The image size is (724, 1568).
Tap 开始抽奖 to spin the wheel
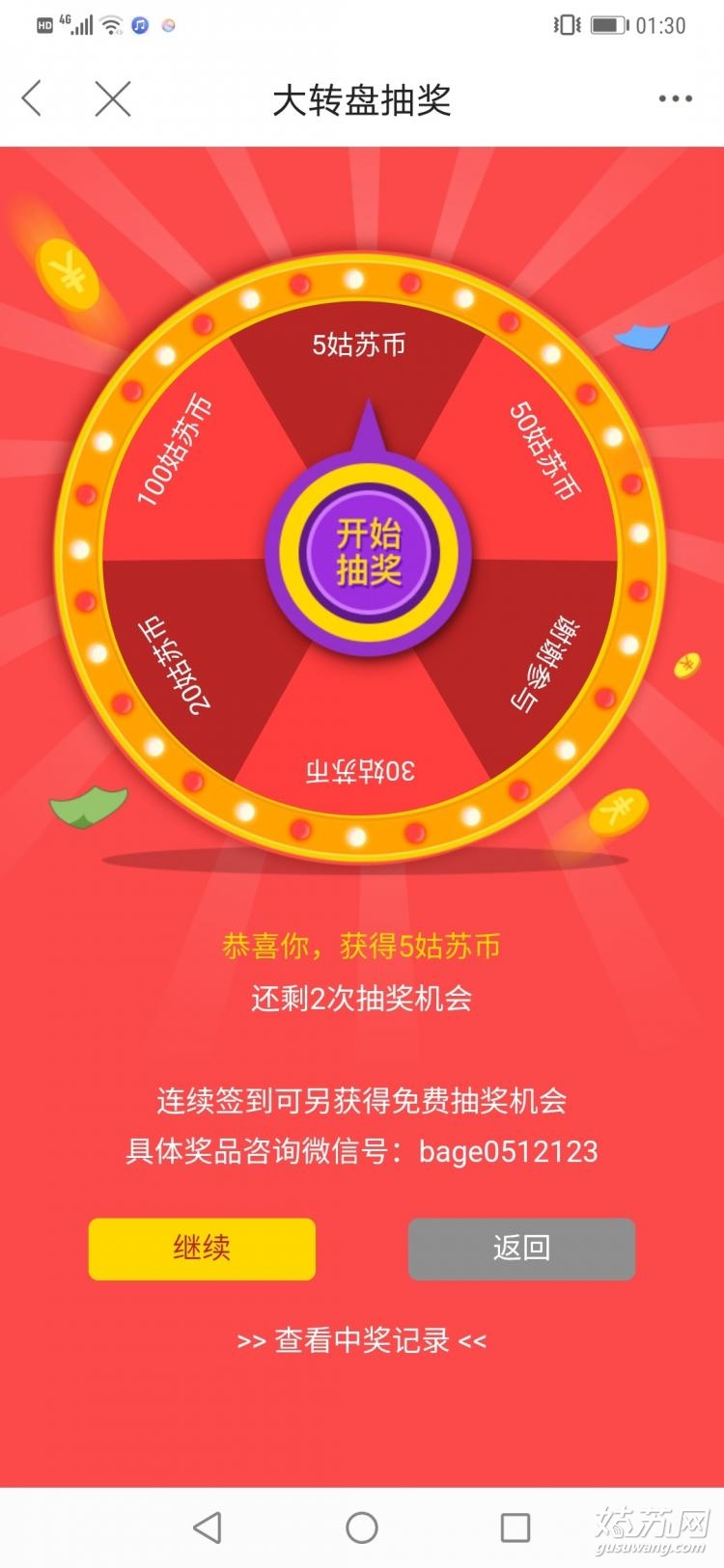(x=368, y=552)
